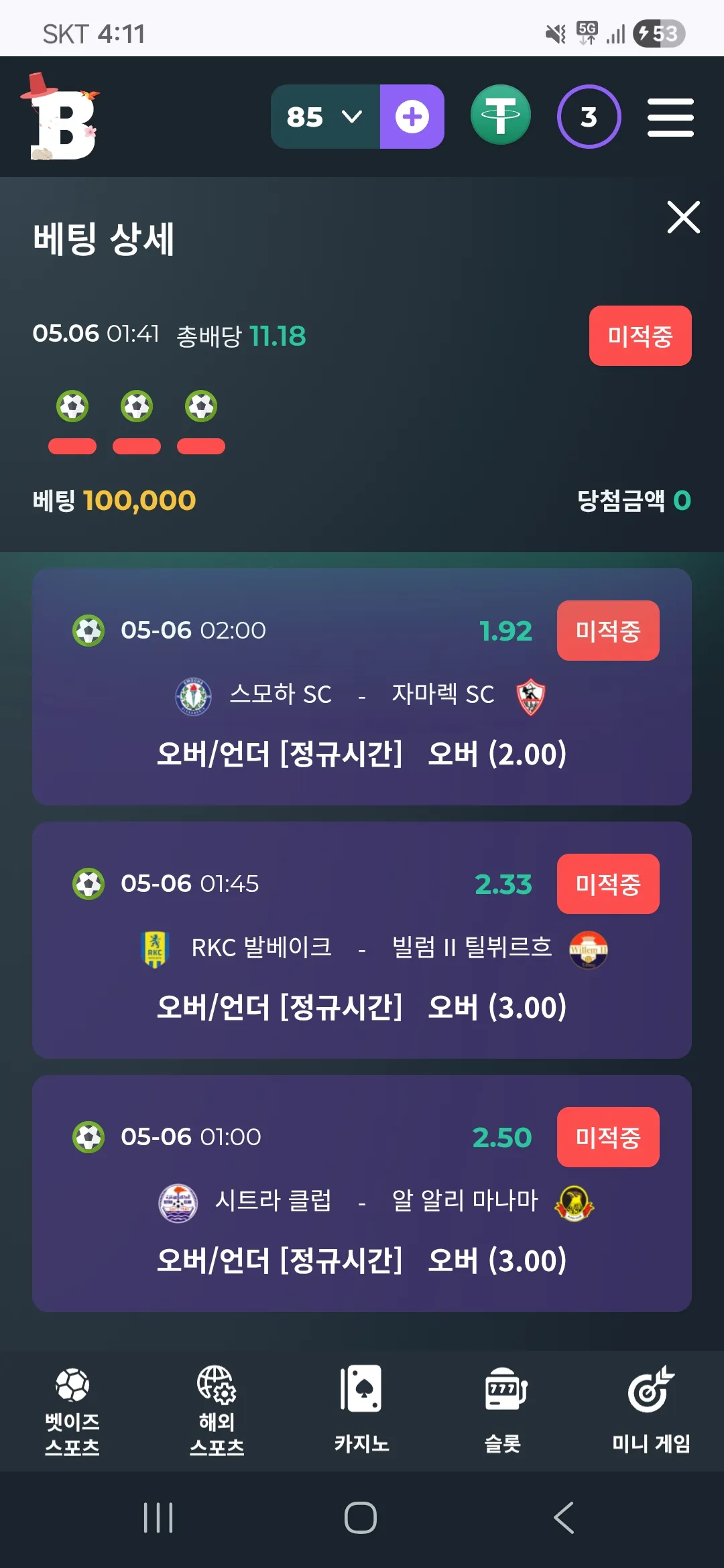Open the circle badge showing 3
The image size is (724, 1568).
coord(589,117)
